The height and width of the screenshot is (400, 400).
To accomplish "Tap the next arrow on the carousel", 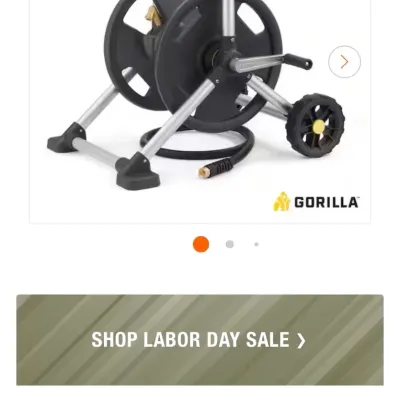I will [344, 62].
